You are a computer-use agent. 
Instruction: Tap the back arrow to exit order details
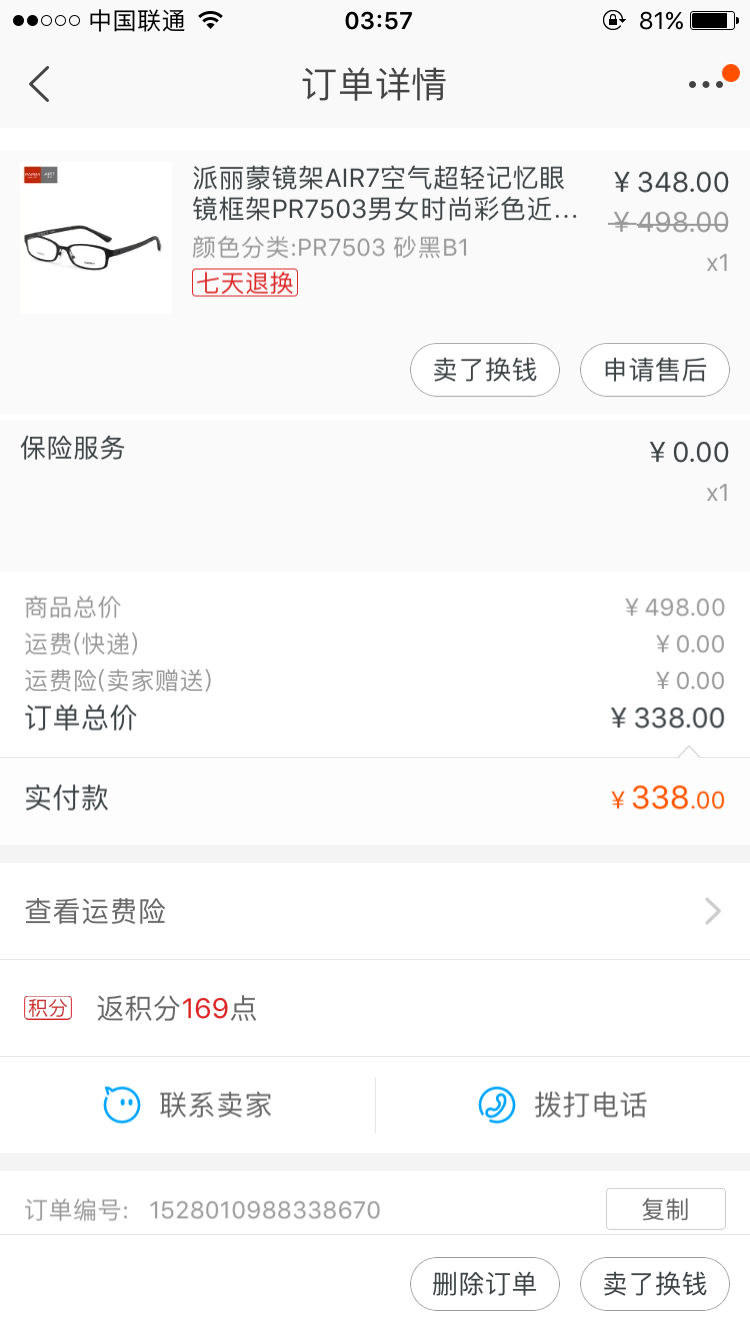(x=39, y=84)
